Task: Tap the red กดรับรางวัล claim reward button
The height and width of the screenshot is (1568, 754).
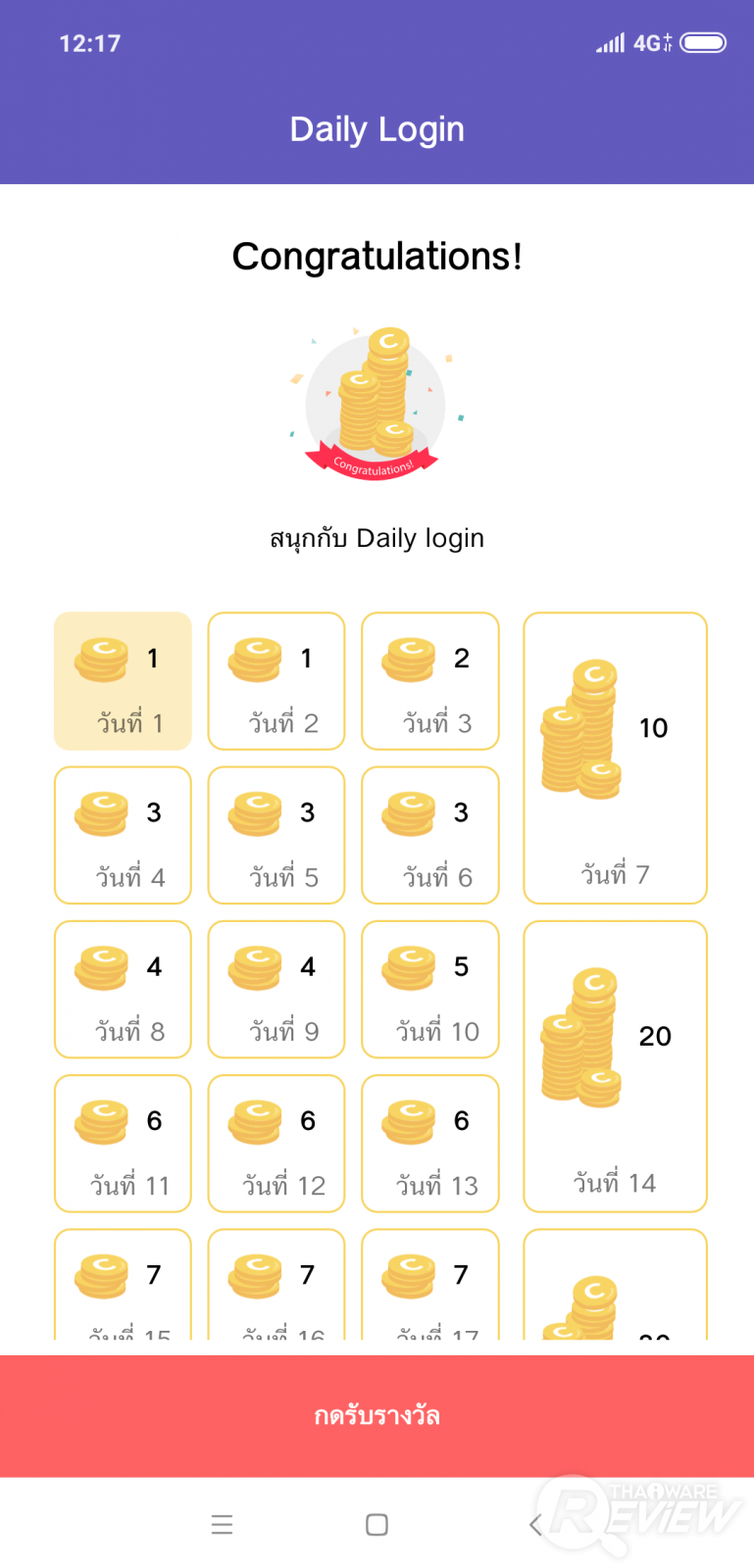Action: [x=377, y=1415]
